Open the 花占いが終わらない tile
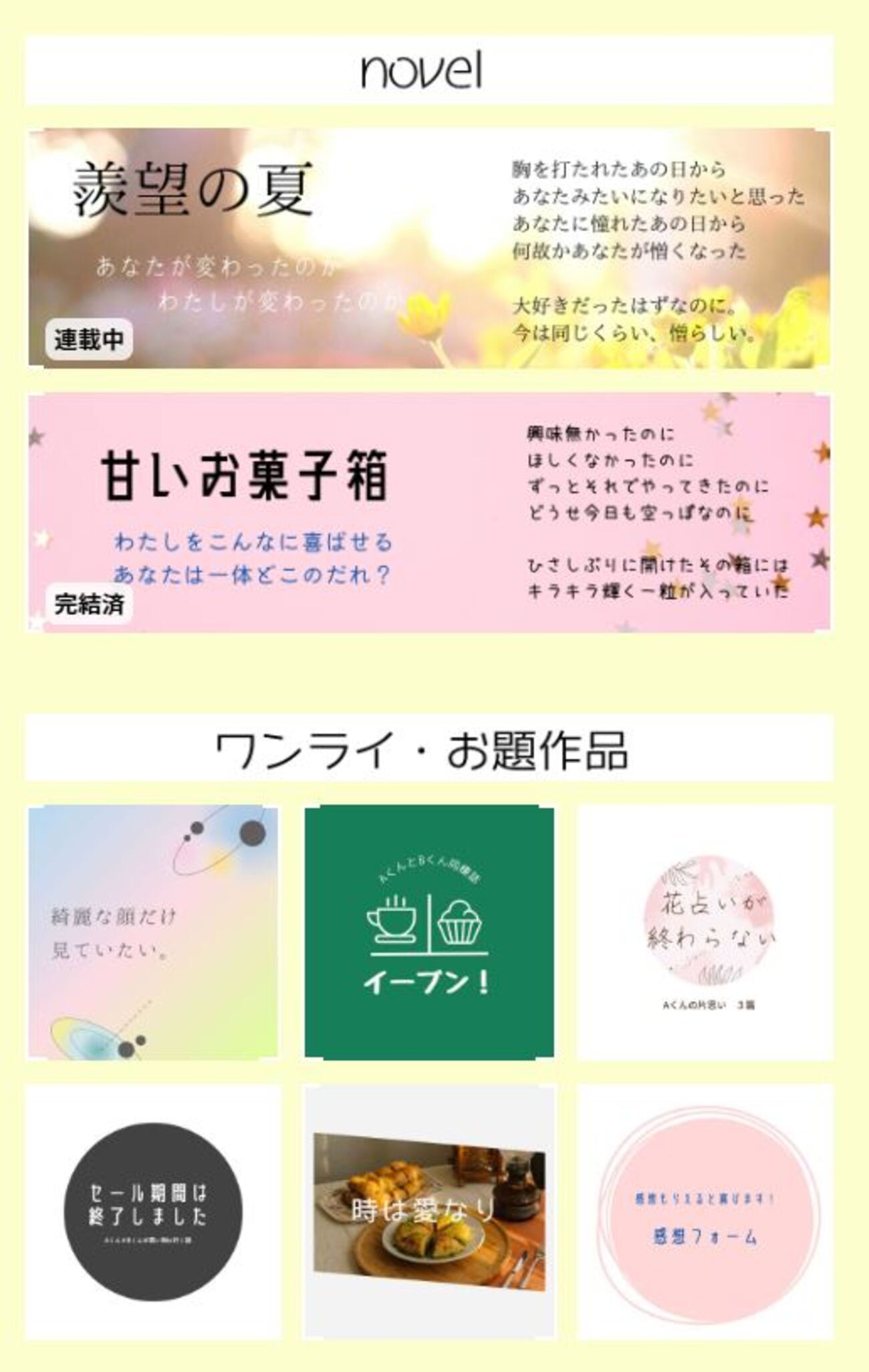This screenshot has width=869, height=1372. pos(706,933)
